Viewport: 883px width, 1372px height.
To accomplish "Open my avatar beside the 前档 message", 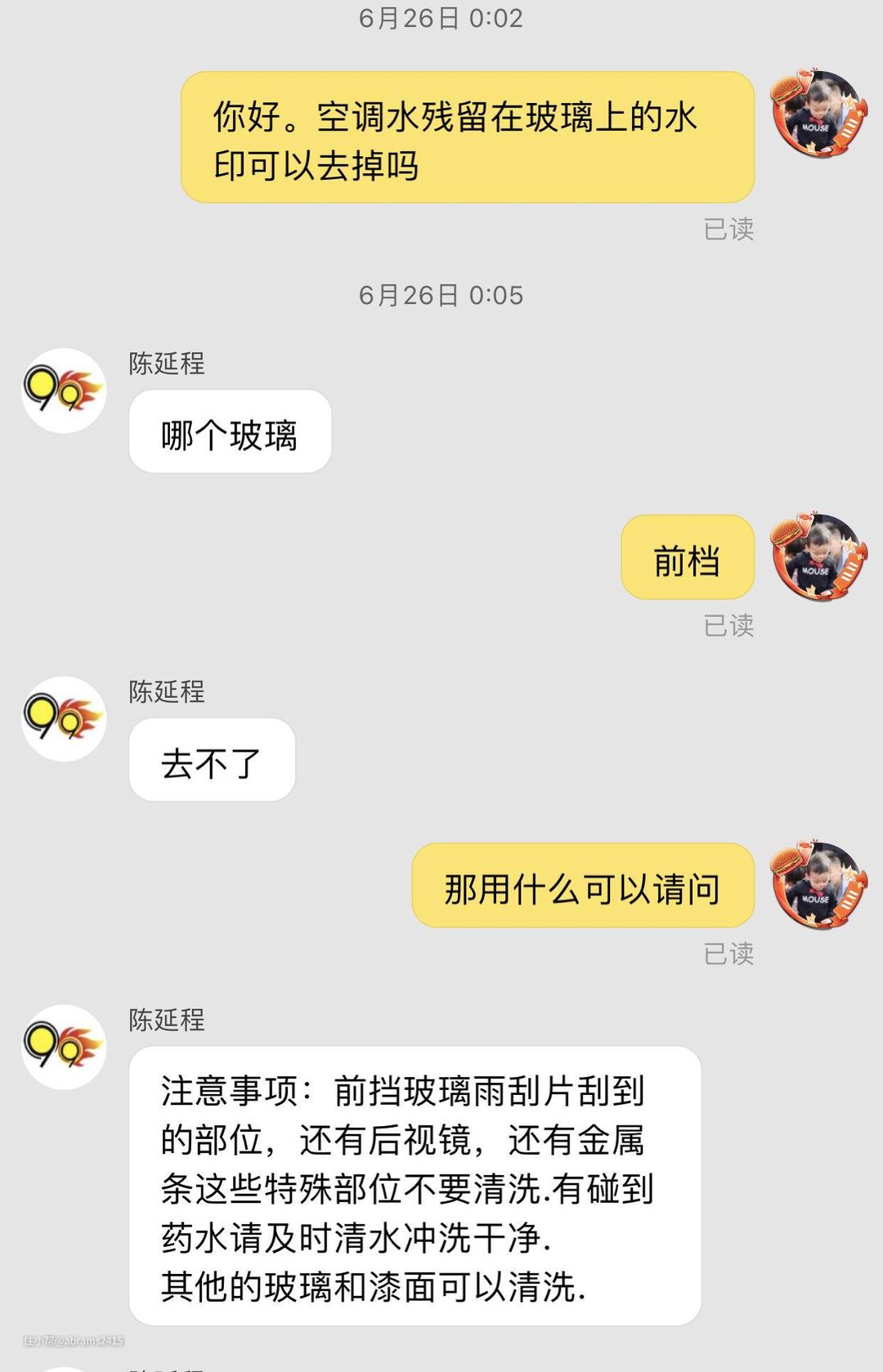I will tap(818, 557).
